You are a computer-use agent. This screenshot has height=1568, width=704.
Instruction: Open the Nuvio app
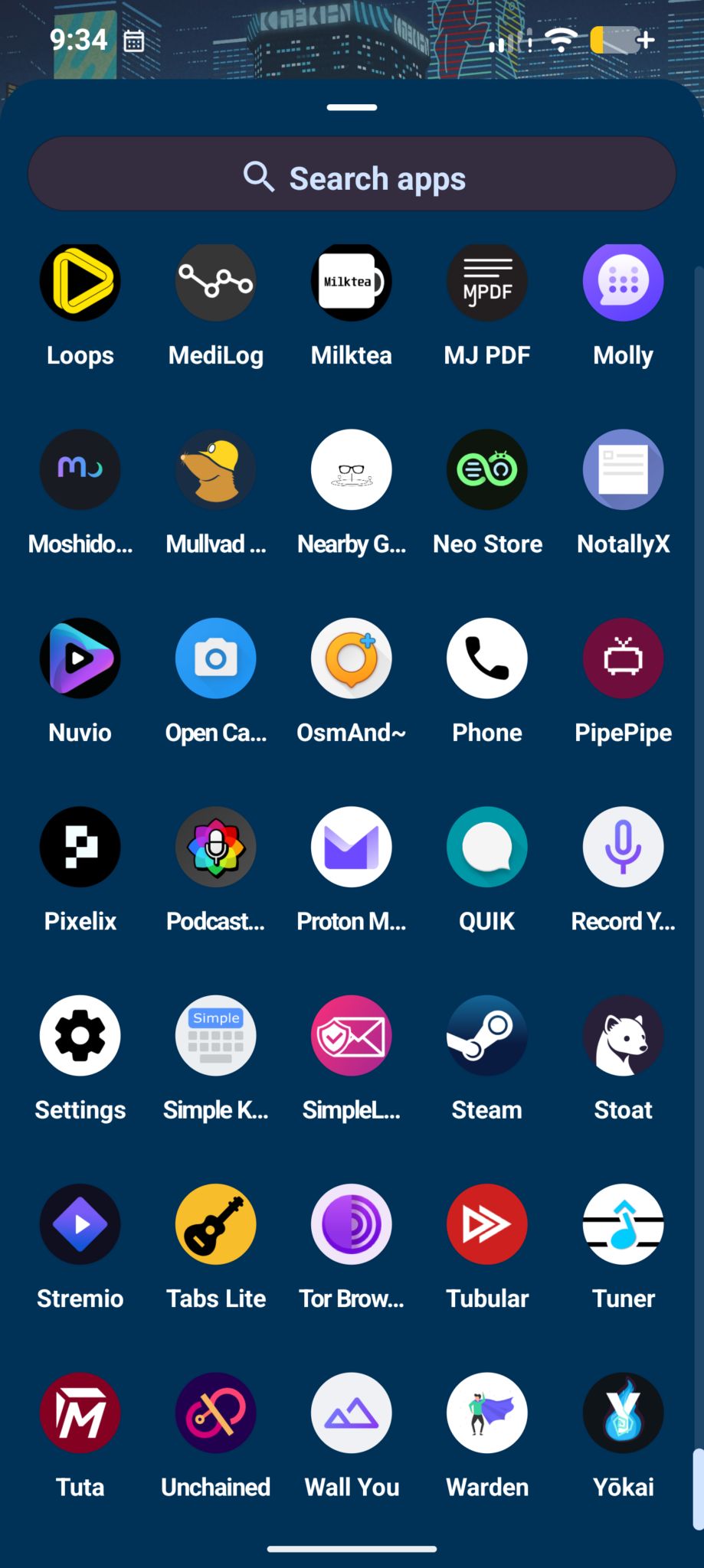[x=80, y=658]
